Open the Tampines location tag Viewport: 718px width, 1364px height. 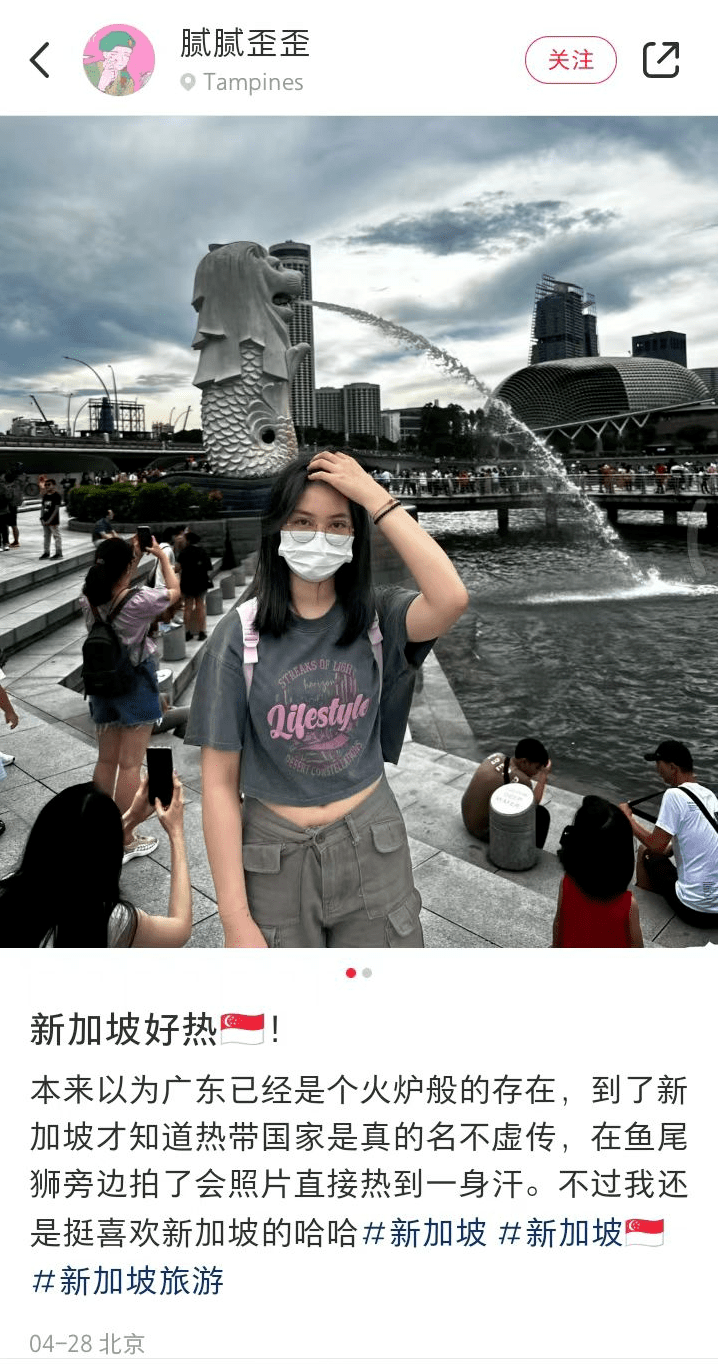(x=242, y=83)
